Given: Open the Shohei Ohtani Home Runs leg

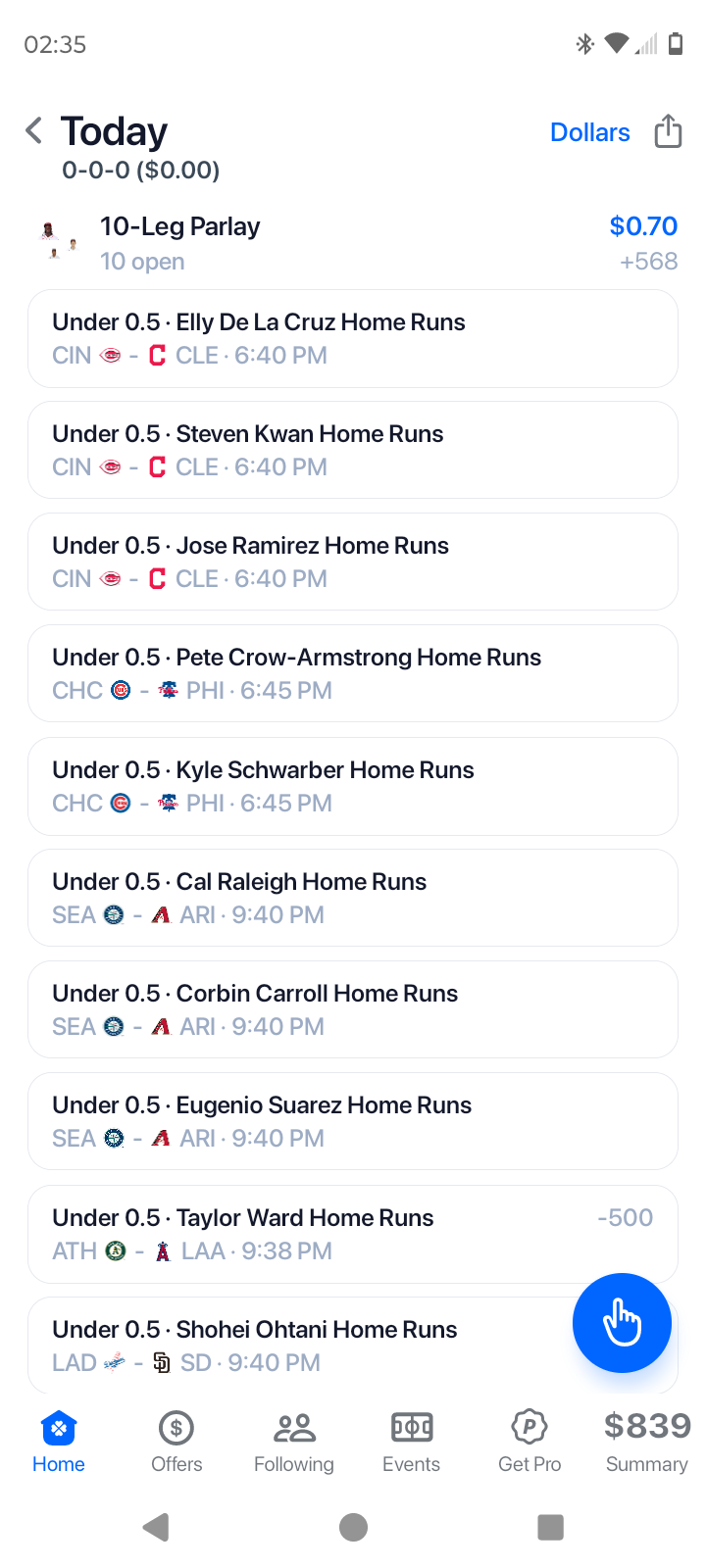Looking at the screenshot, I should click(x=294, y=1345).
